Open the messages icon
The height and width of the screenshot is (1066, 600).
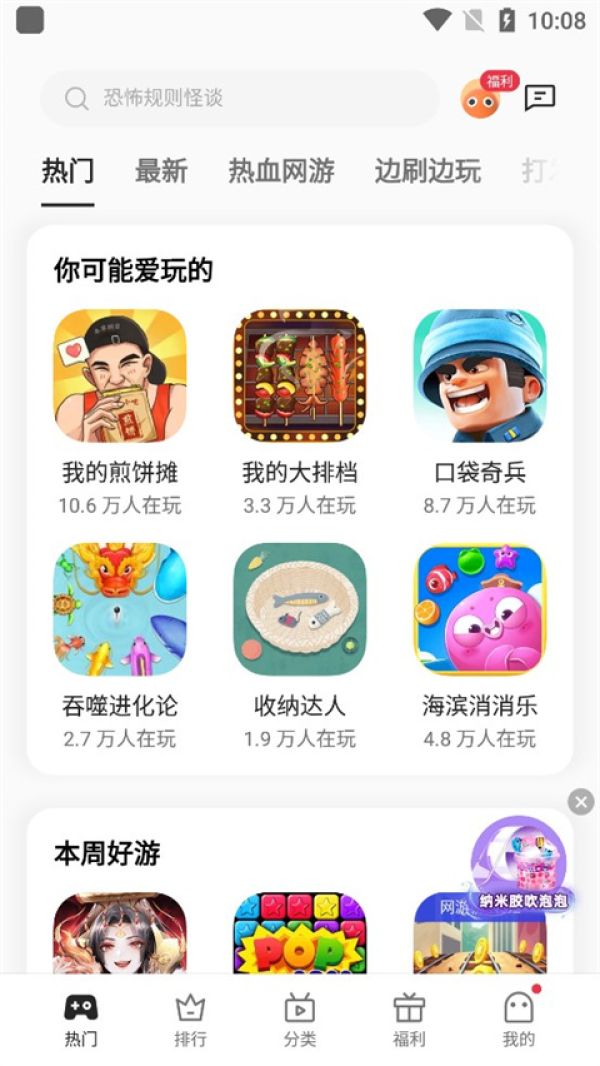point(540,97)
